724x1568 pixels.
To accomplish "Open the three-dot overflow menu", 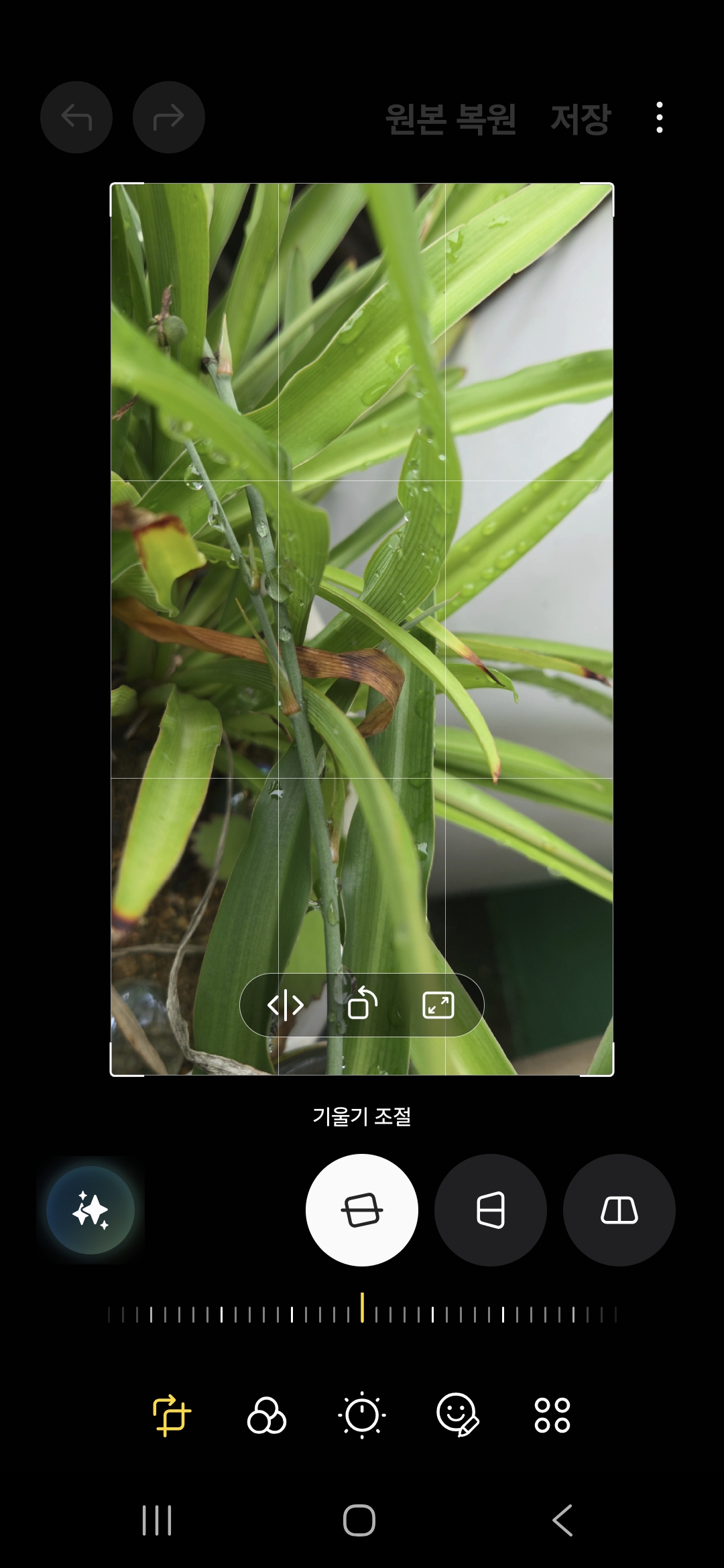I will [660, 118].
